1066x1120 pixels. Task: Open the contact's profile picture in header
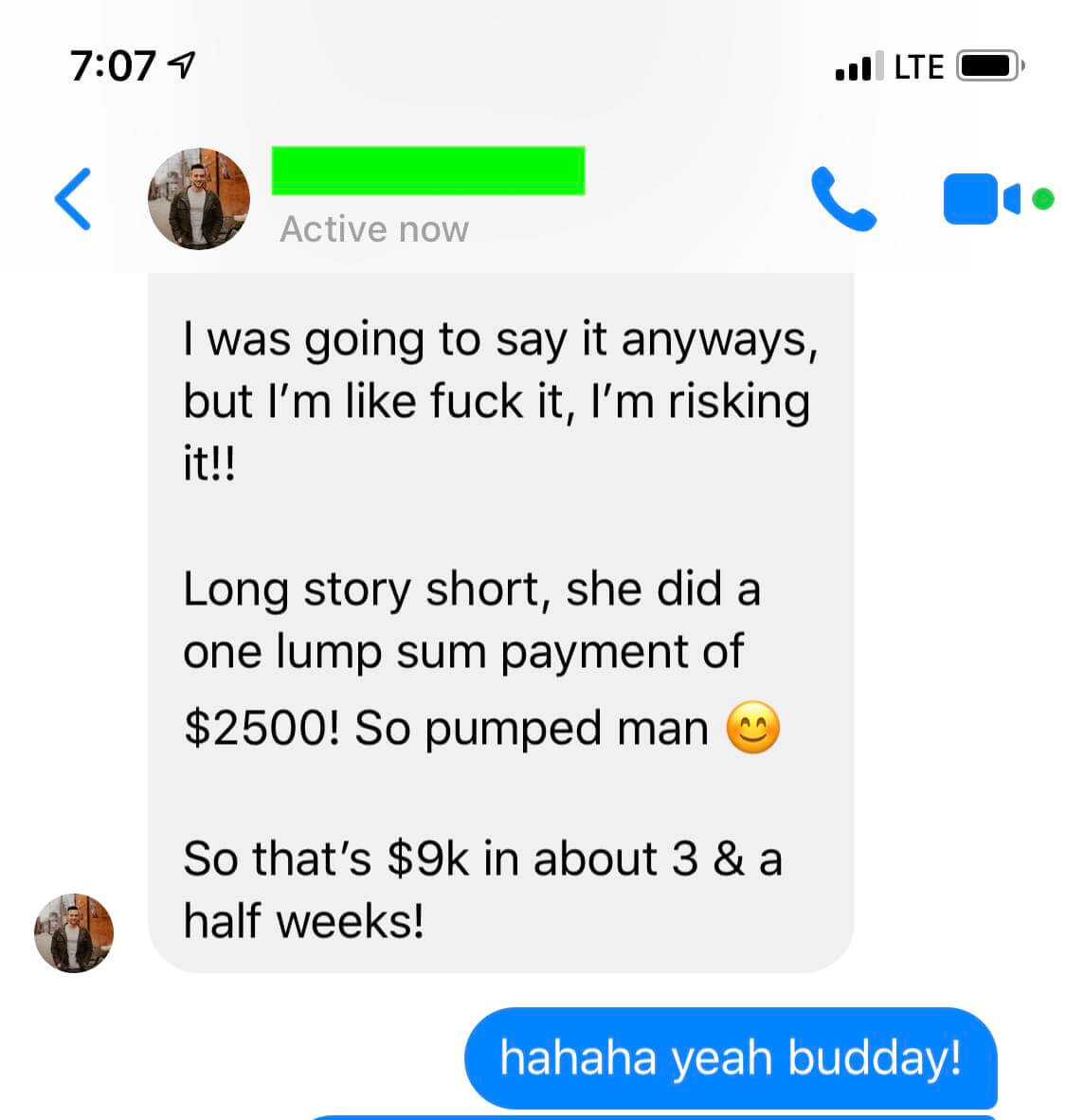click(x=199, y=199)
